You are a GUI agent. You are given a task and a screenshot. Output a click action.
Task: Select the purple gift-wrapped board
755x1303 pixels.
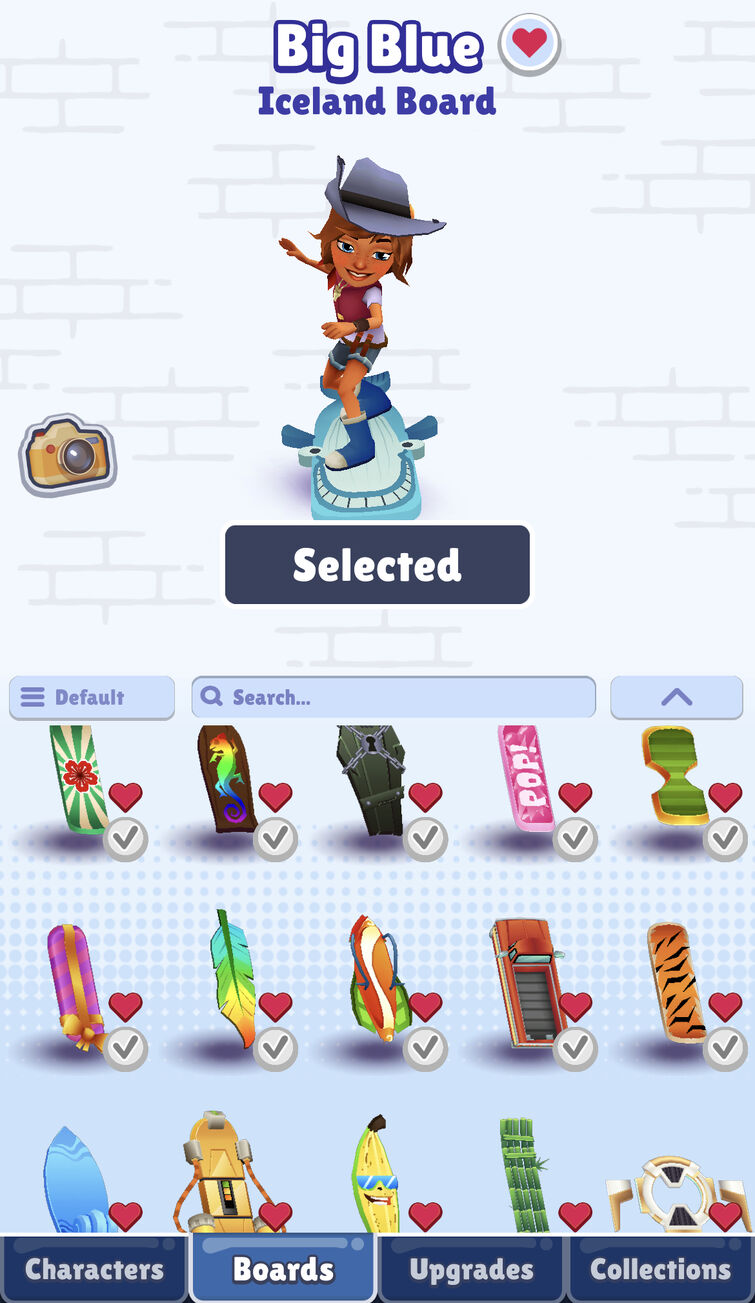tap(72, 985)
